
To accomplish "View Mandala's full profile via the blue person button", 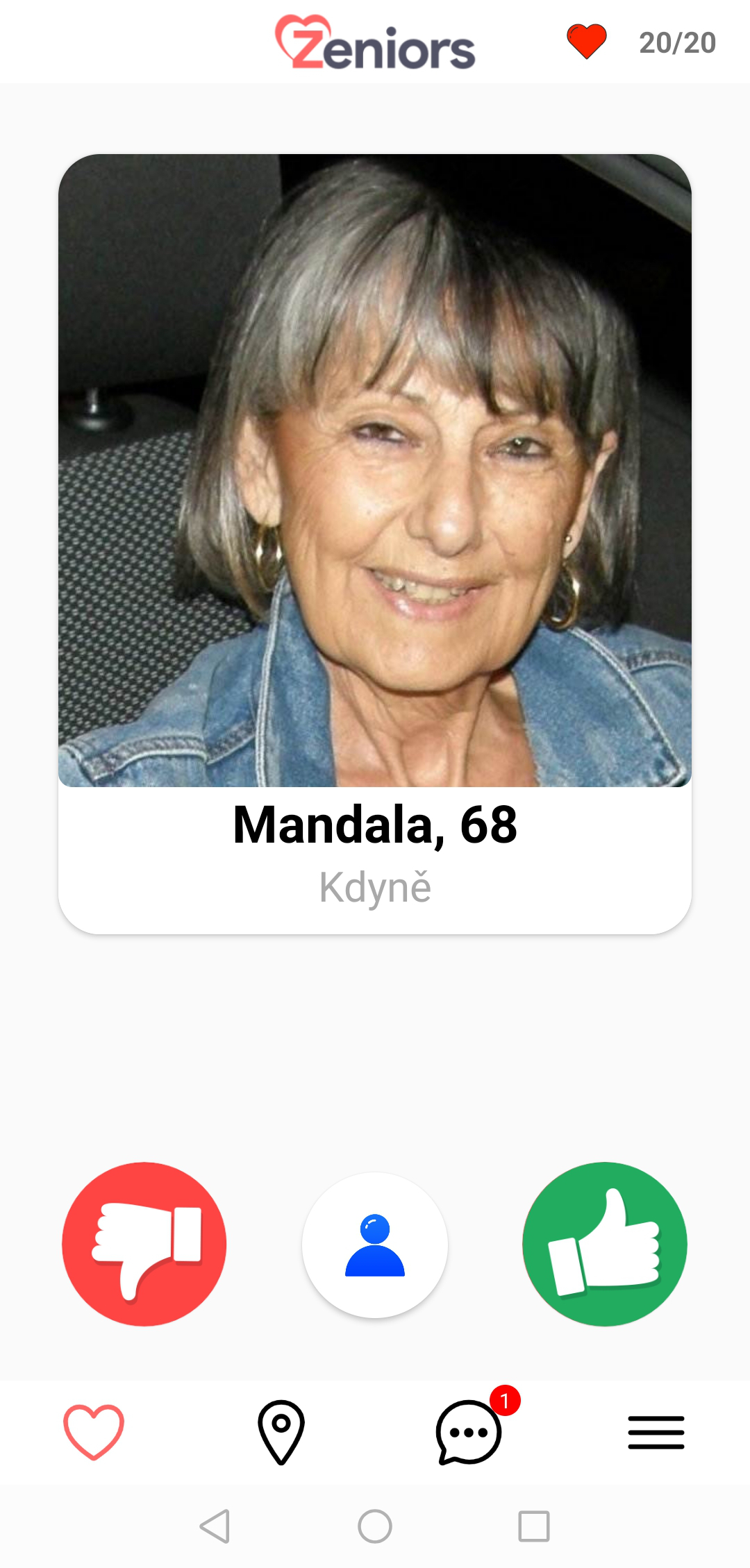I will [x=375, y=1245].
